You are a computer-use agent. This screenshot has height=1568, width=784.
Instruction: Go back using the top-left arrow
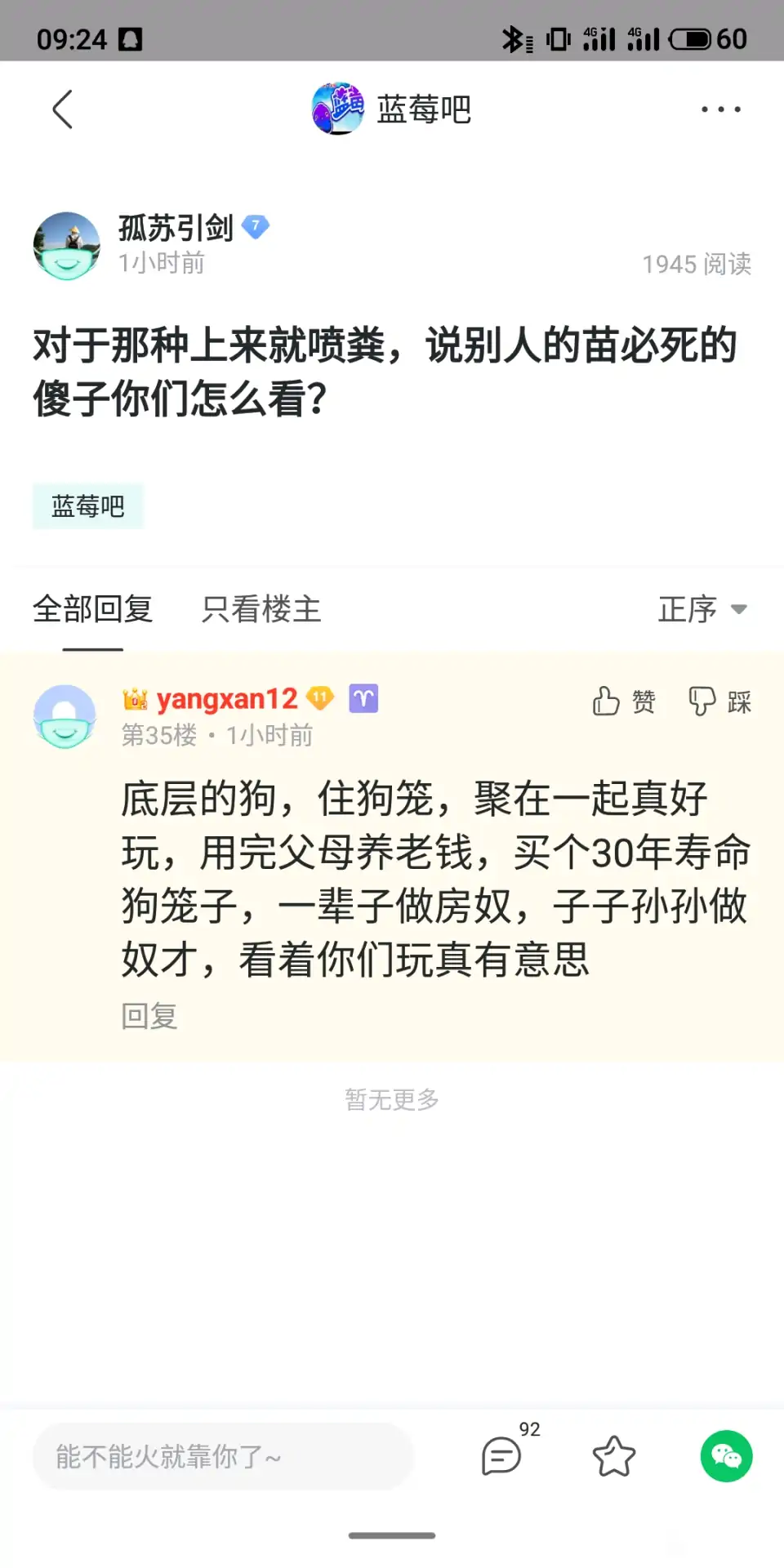click(63, 109)
